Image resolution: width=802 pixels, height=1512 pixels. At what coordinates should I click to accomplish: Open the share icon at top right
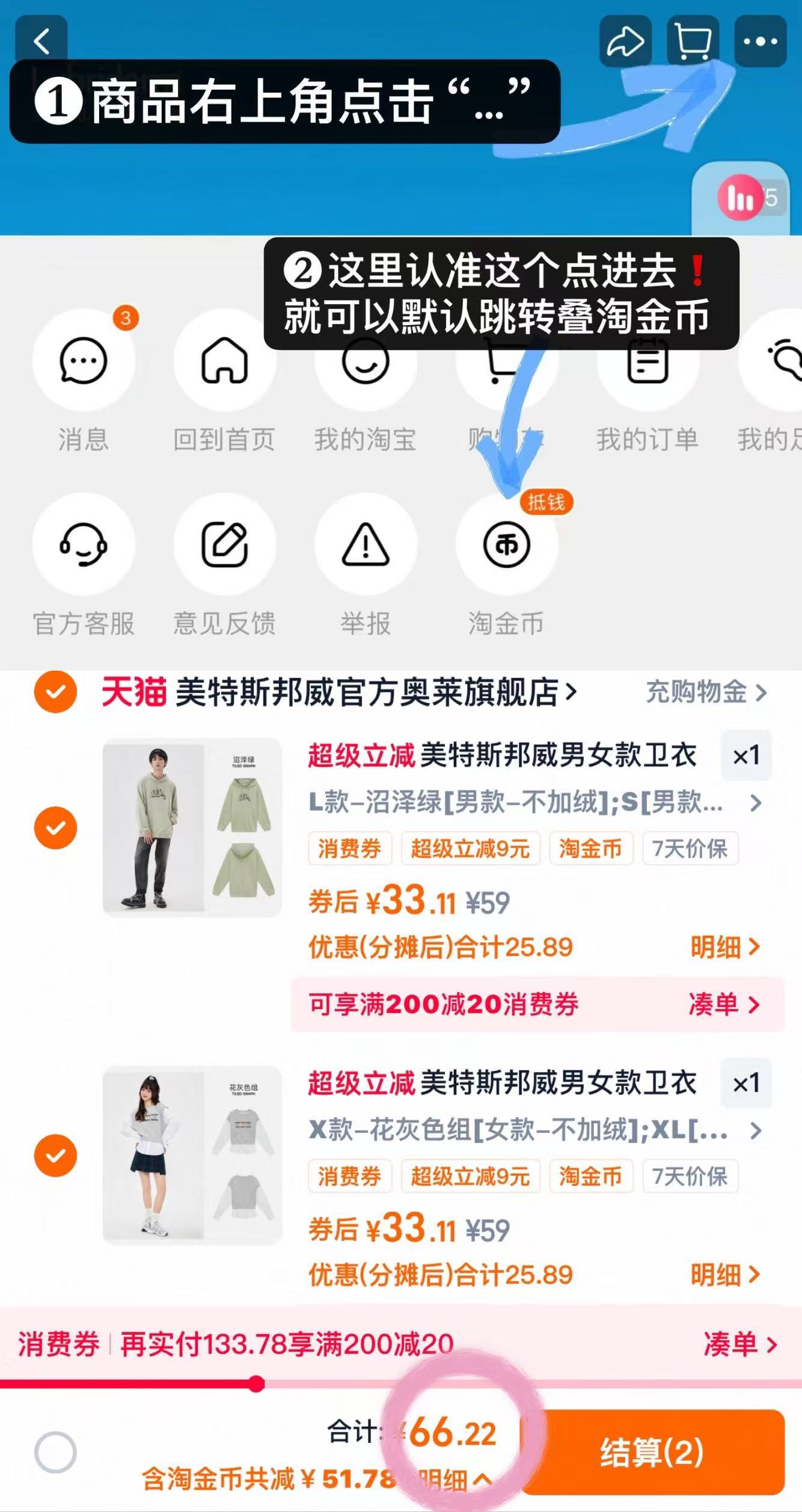625,42
